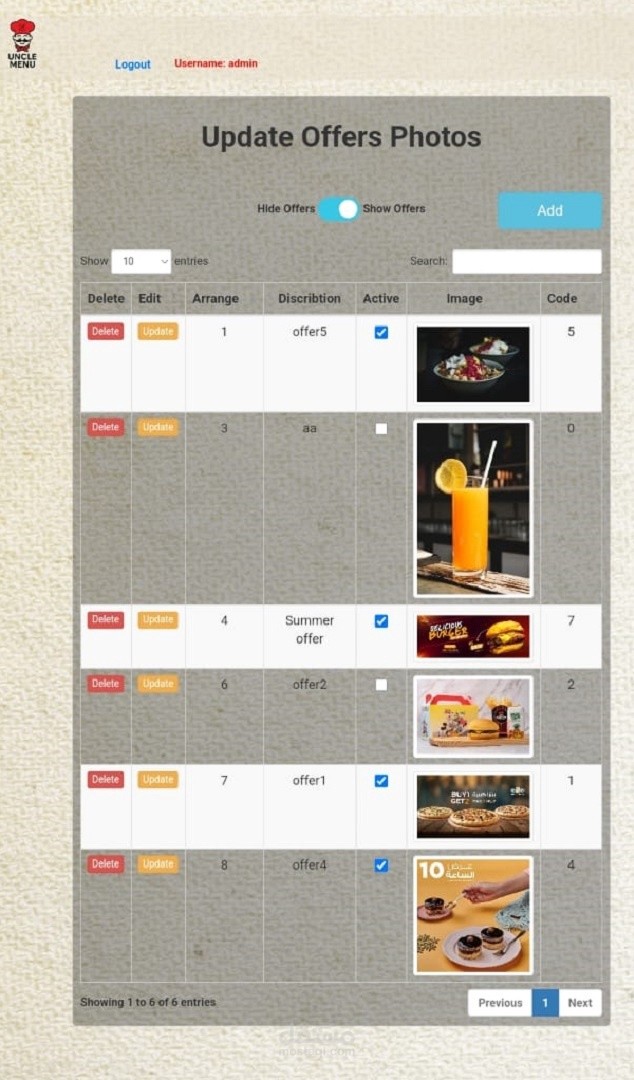Add a new offer photo

click(x=550, y=211)
